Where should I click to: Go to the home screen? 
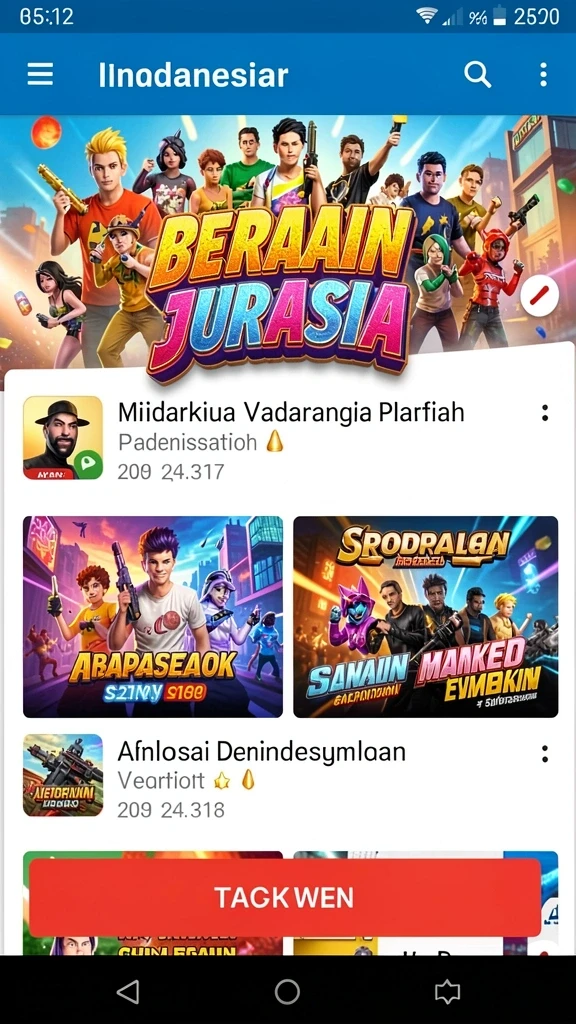pos(287,992)
